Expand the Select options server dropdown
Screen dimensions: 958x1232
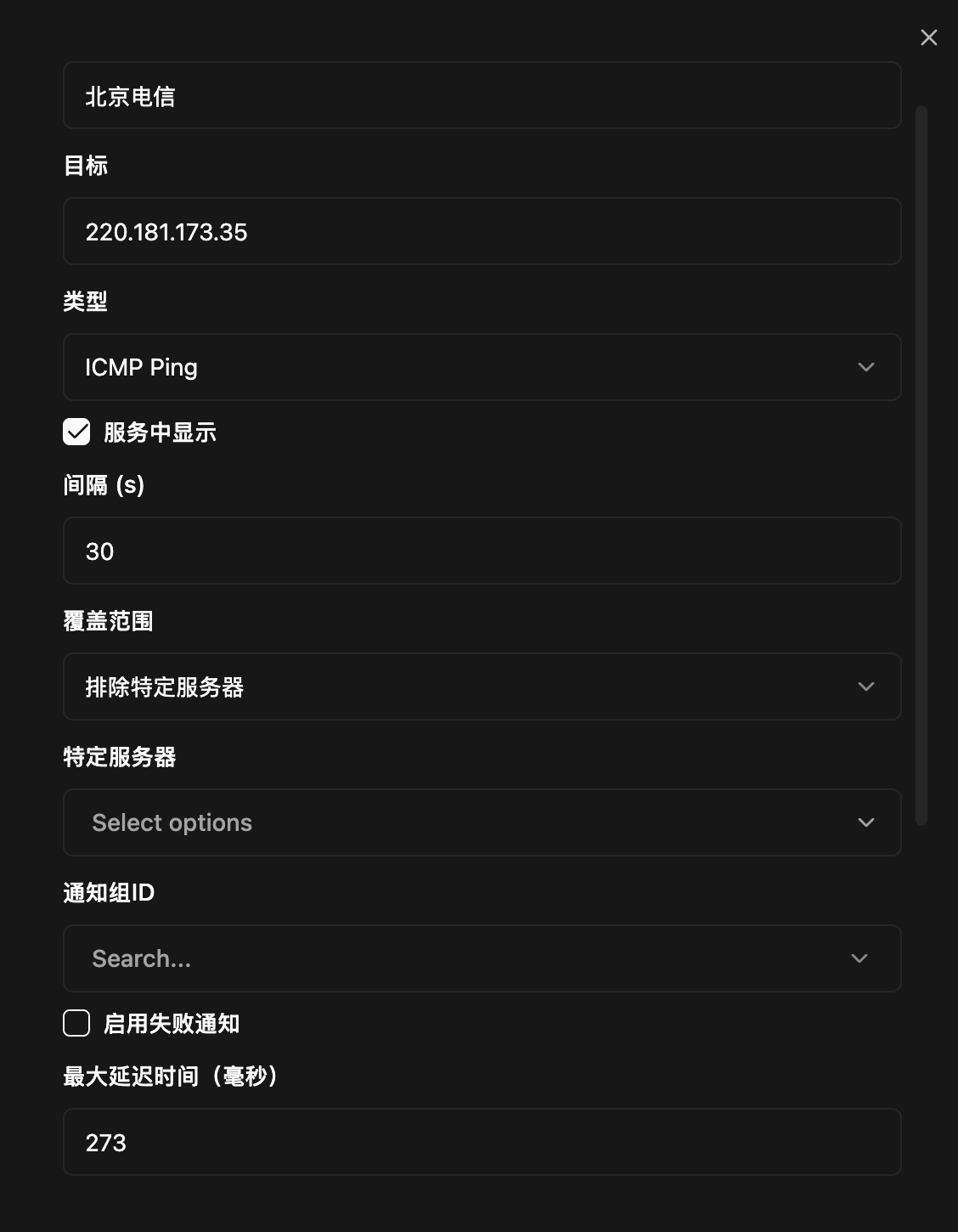click(x=482, y=822)
